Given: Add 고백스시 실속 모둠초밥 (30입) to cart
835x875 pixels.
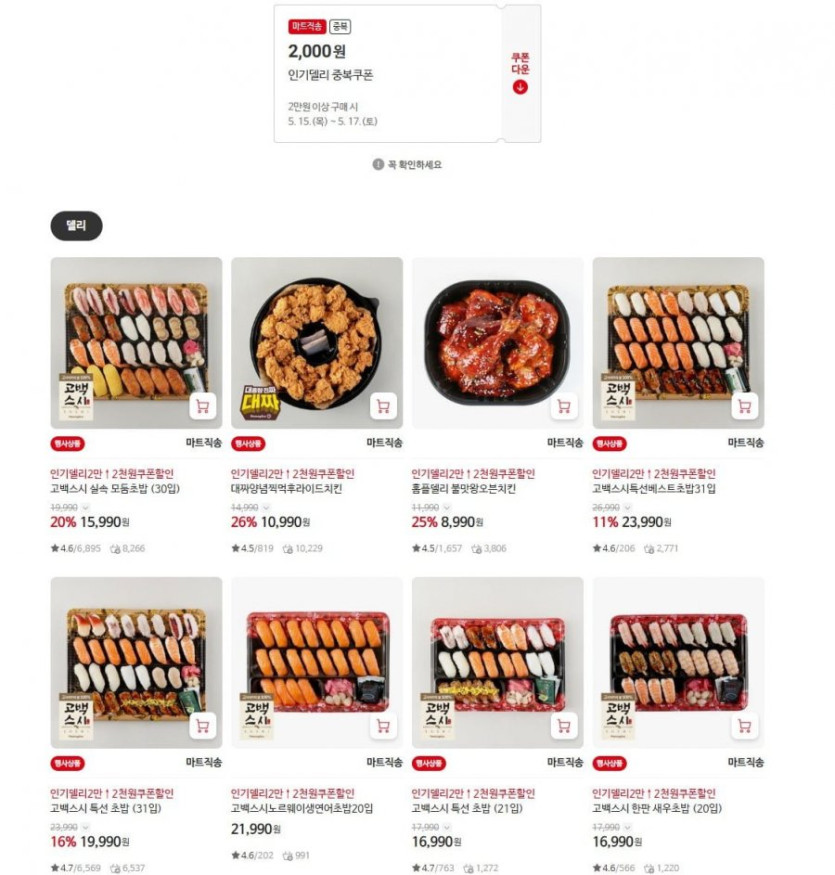Looking at the screenshot, I should click(x=203, y=407).
